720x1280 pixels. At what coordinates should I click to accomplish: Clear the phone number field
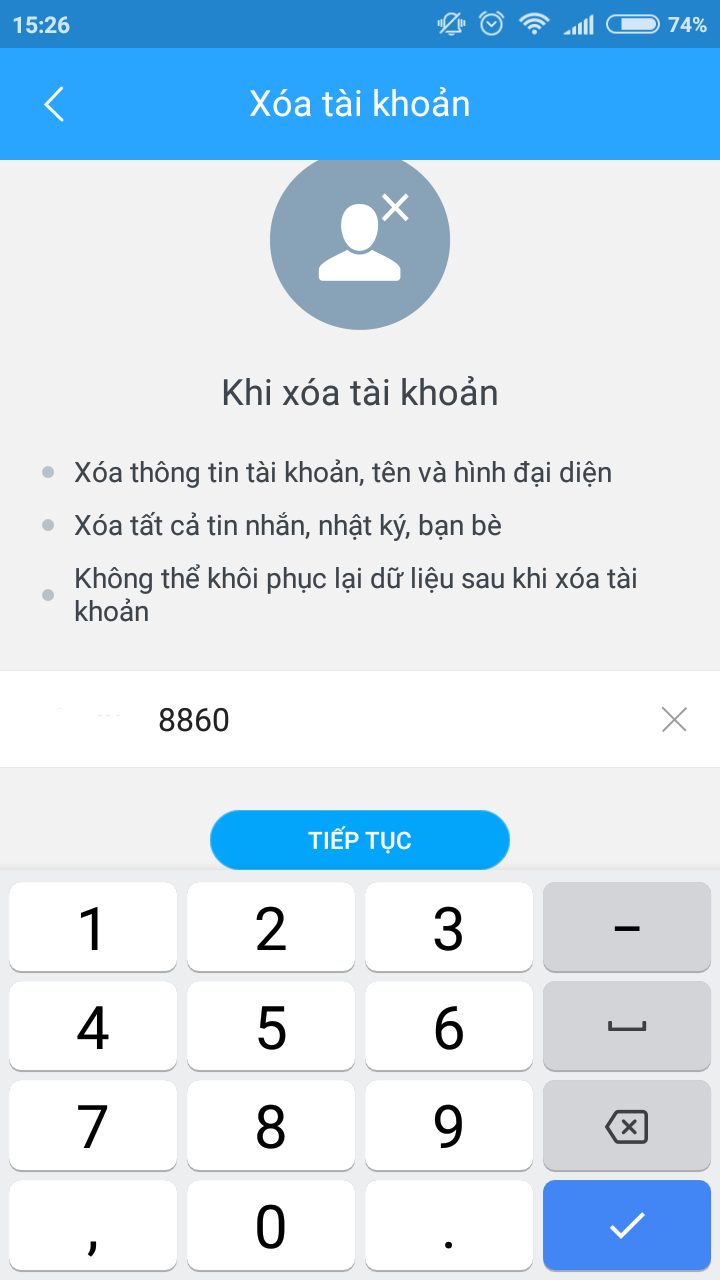coord(674,719)
